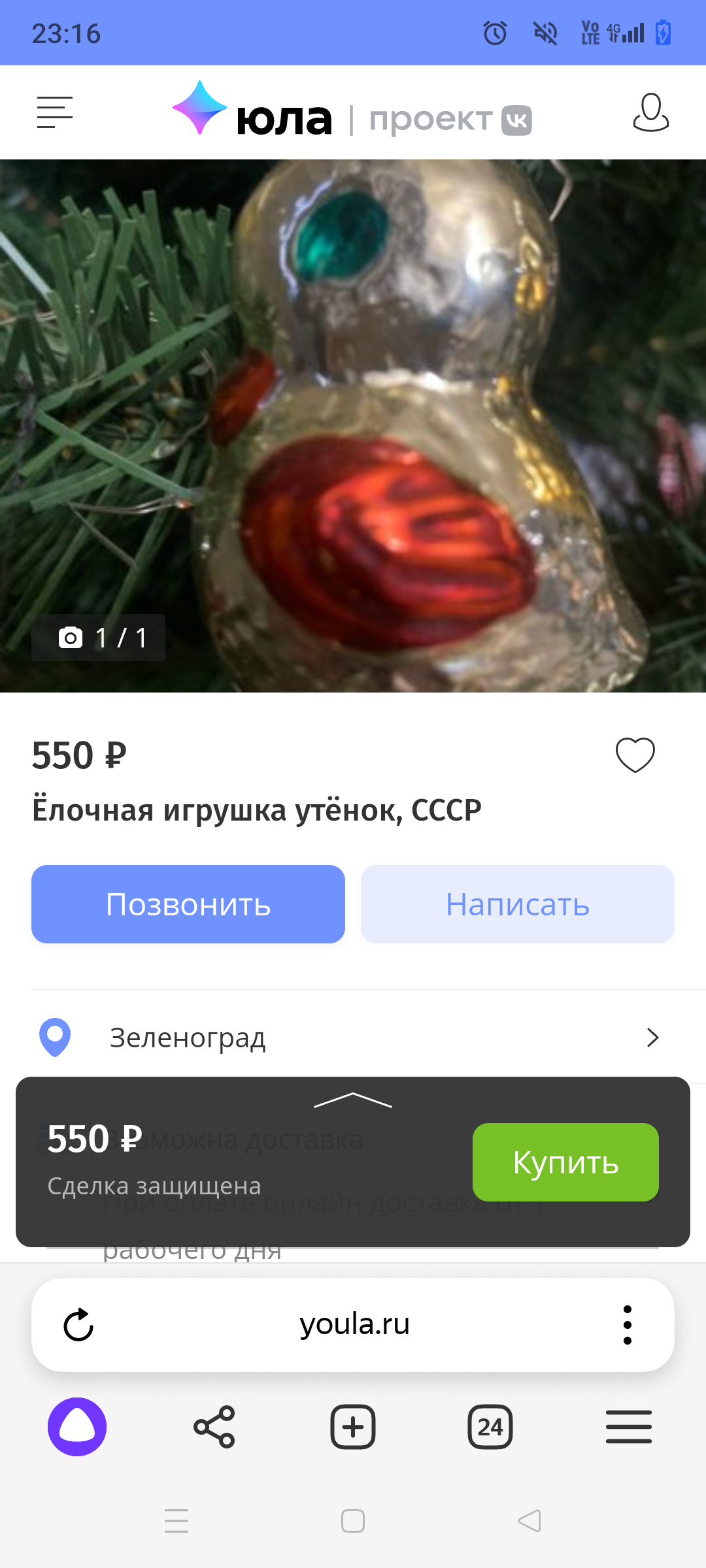706x1568 pixels.
Task: Open a new browser tab
Action: click(x=353, y=1427)
